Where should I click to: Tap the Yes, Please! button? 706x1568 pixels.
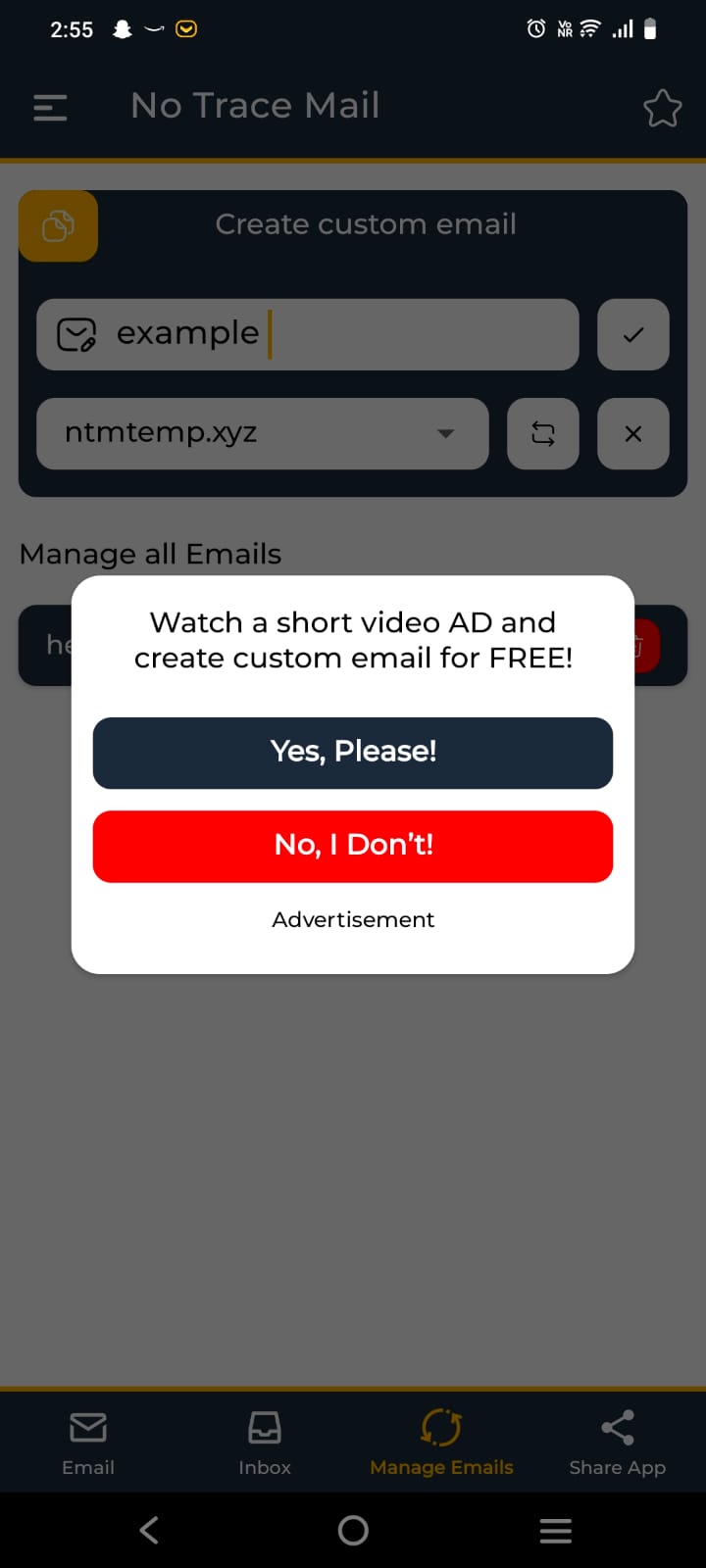[x=353, y=753]
